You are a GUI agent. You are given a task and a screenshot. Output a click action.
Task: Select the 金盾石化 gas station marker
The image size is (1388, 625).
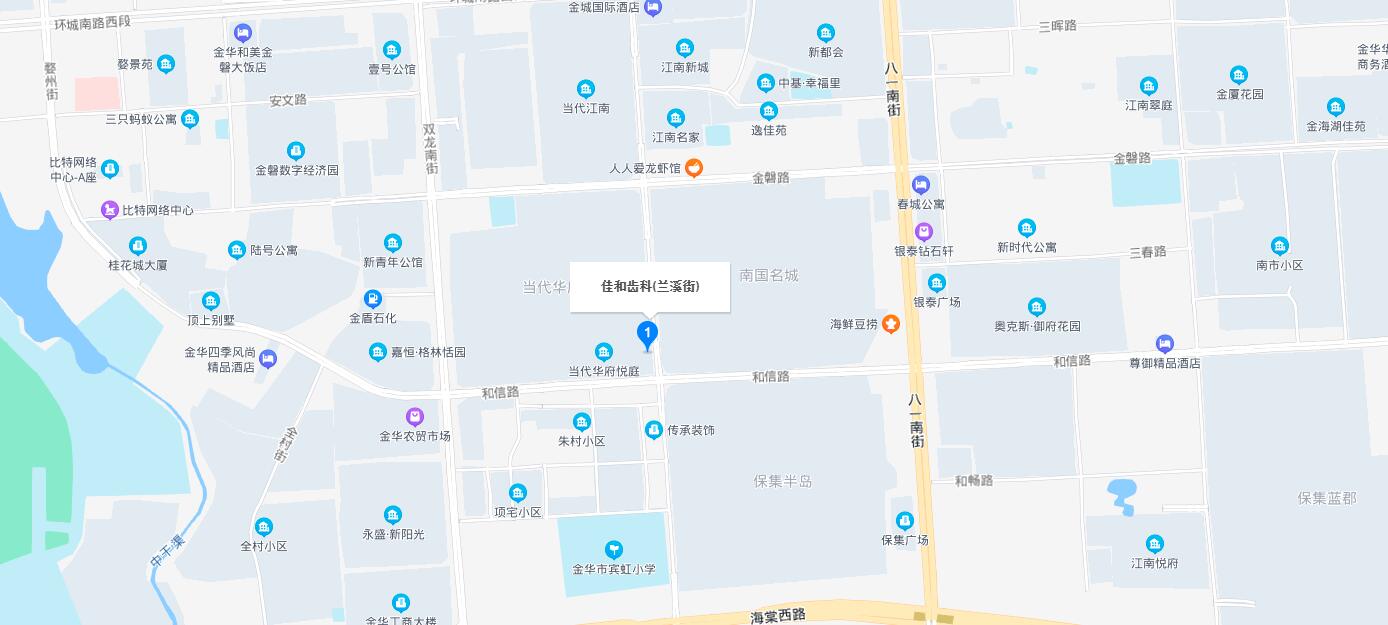coord(373,299)
